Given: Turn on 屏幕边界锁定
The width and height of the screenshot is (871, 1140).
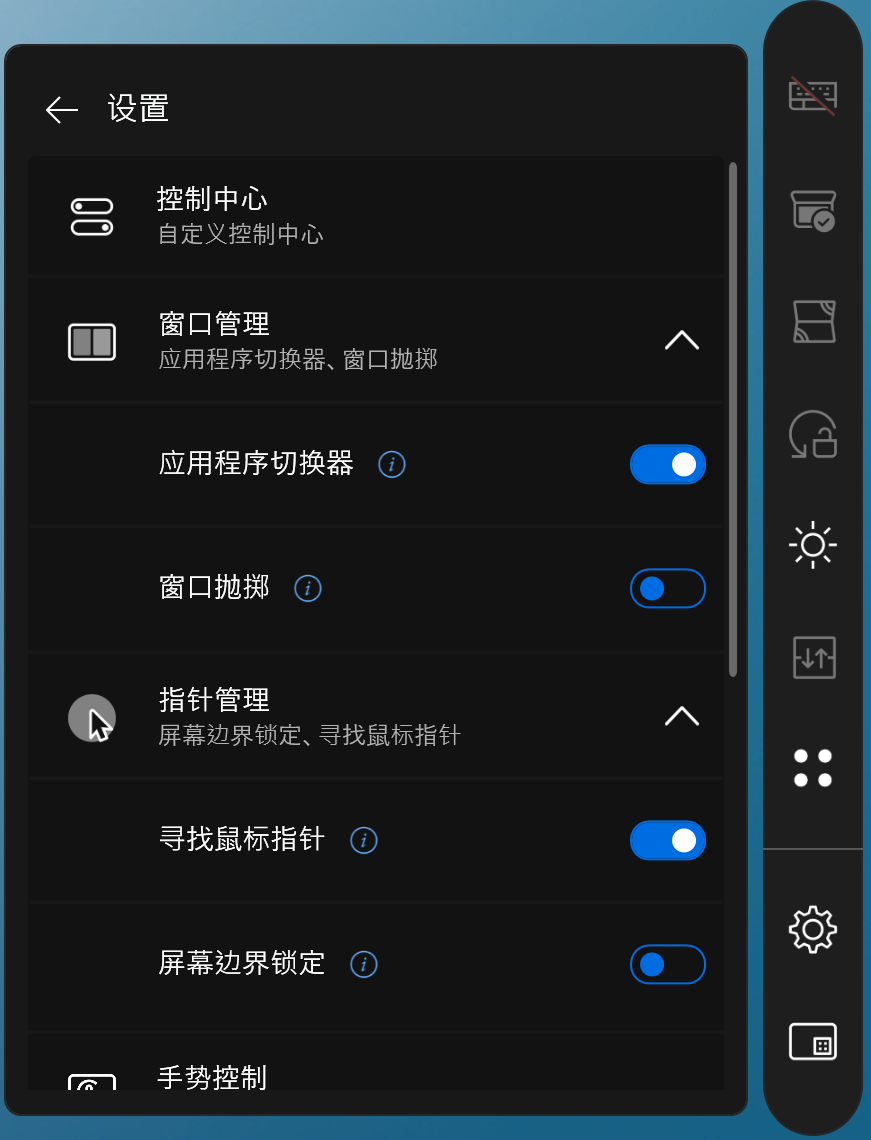Looking at the screenshot, I should tap(667, 964).
